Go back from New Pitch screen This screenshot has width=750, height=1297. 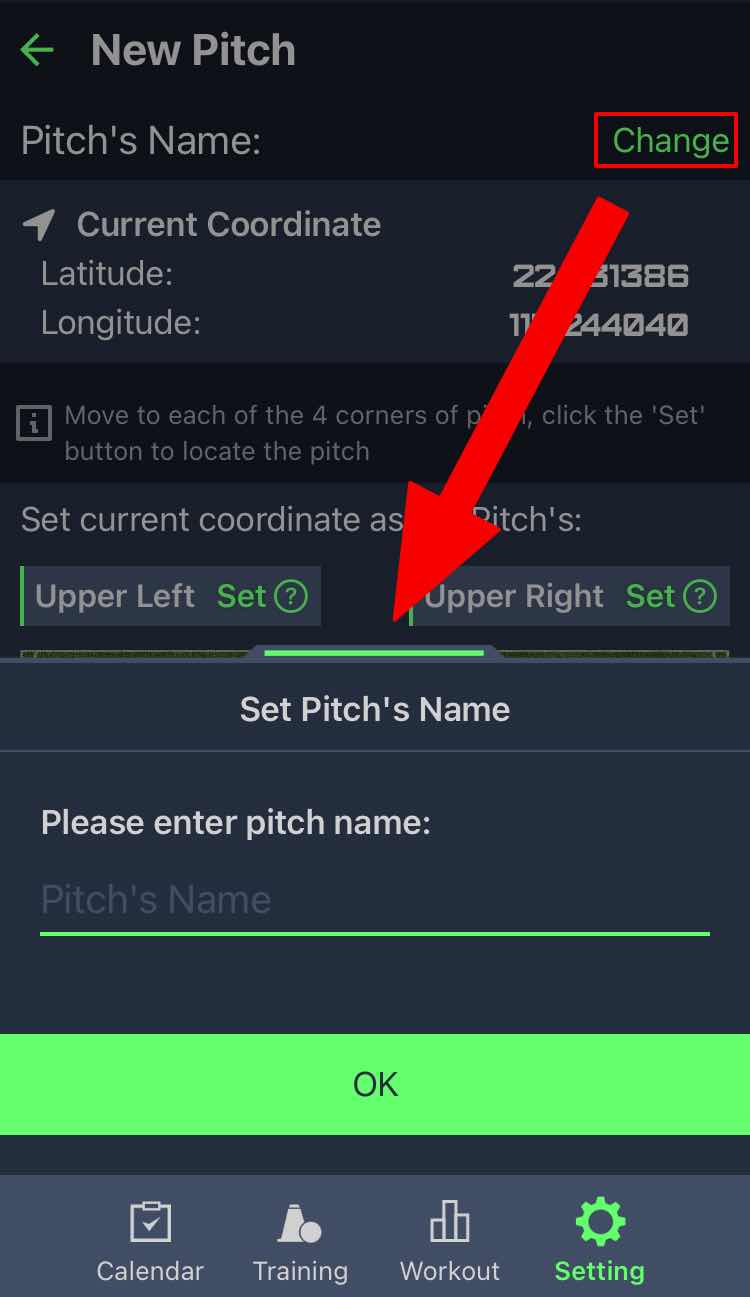[38, 50]
